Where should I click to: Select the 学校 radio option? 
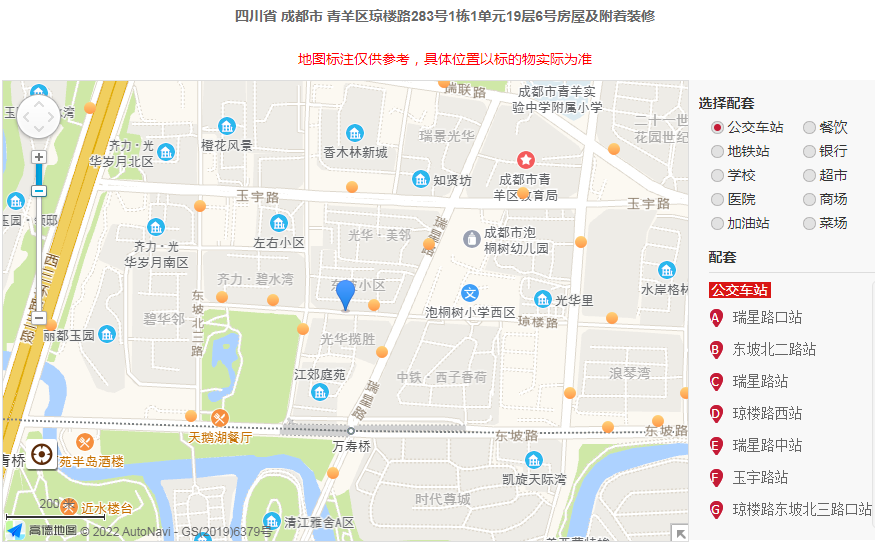click(x=717, y=176)
